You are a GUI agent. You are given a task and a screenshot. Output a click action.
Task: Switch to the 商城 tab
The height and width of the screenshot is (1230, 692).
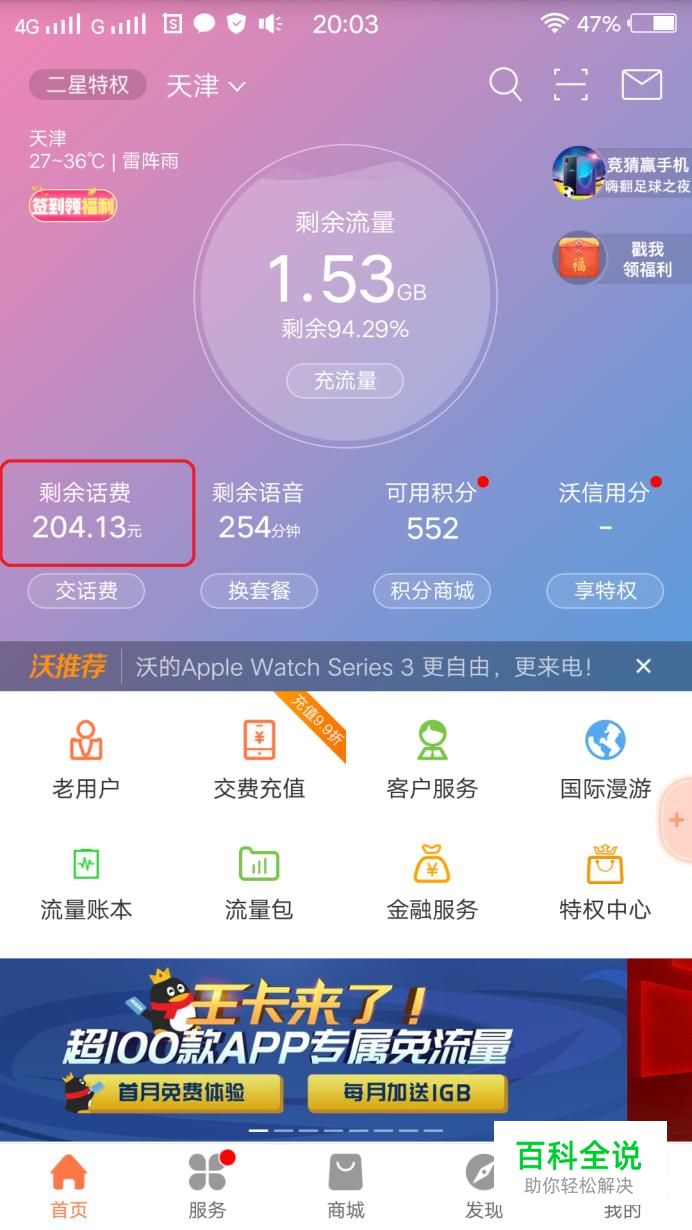pos(345,1186)
